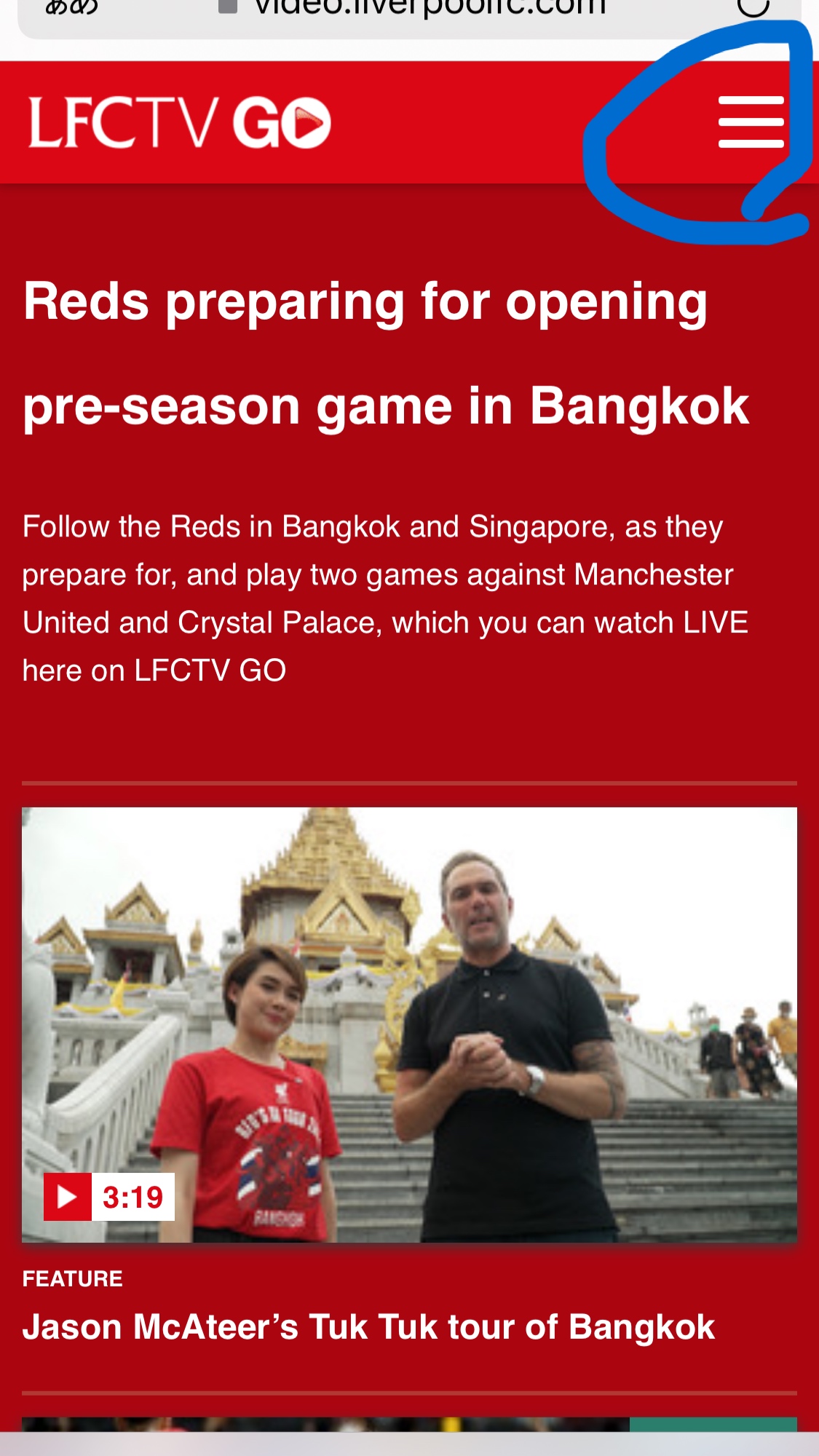Open the hamburger menu
Screen dimensions: 819x1456
pyautogui.click(x=751, y=122)
